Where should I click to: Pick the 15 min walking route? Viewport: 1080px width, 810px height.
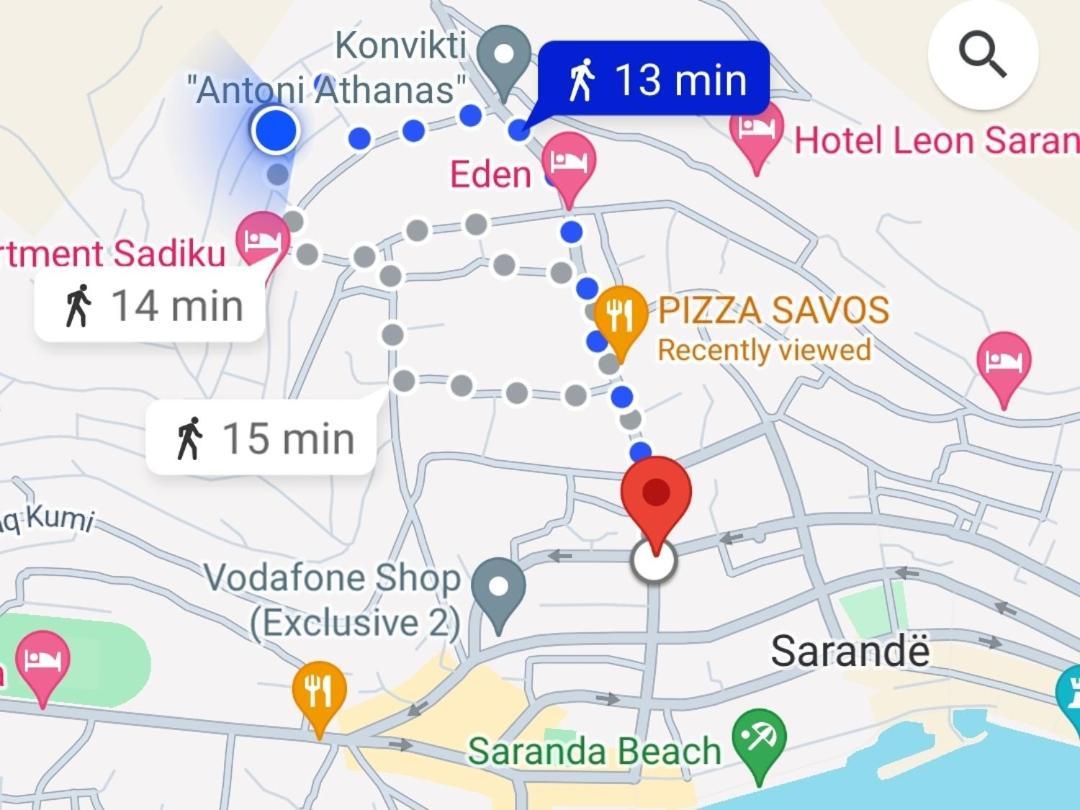262,438
